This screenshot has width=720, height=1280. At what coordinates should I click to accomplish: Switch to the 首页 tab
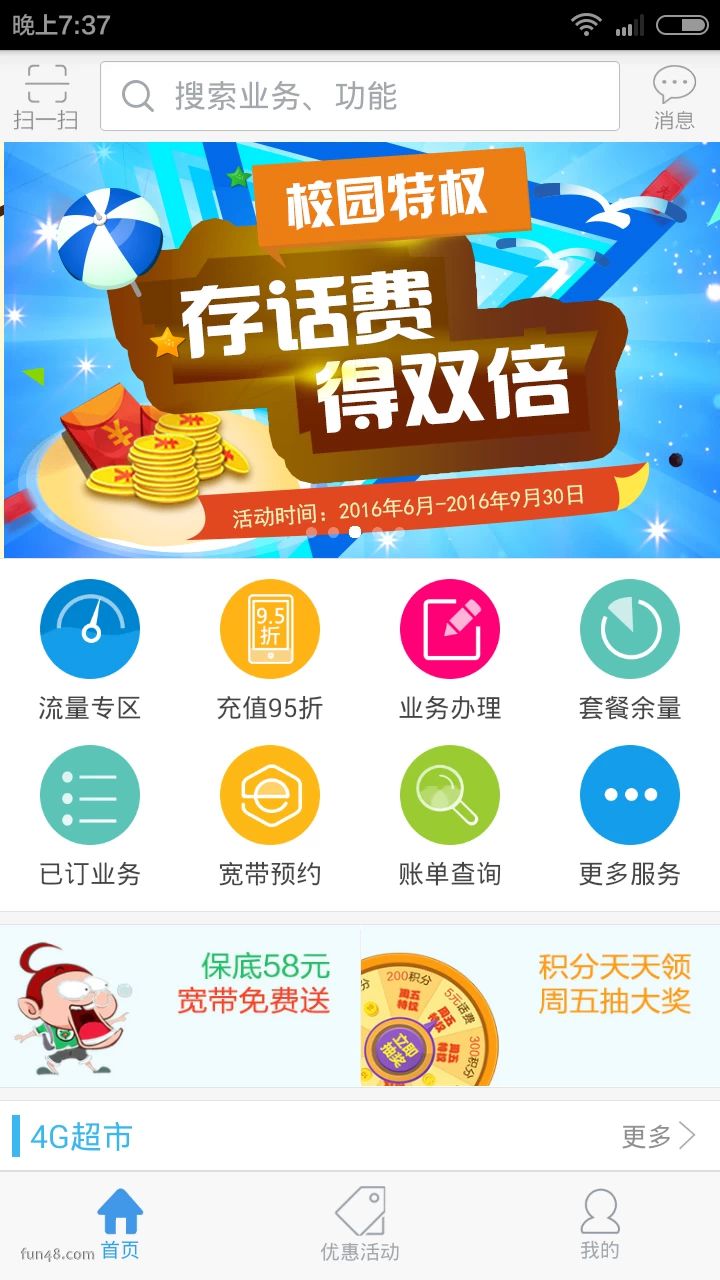point(120,1225)
